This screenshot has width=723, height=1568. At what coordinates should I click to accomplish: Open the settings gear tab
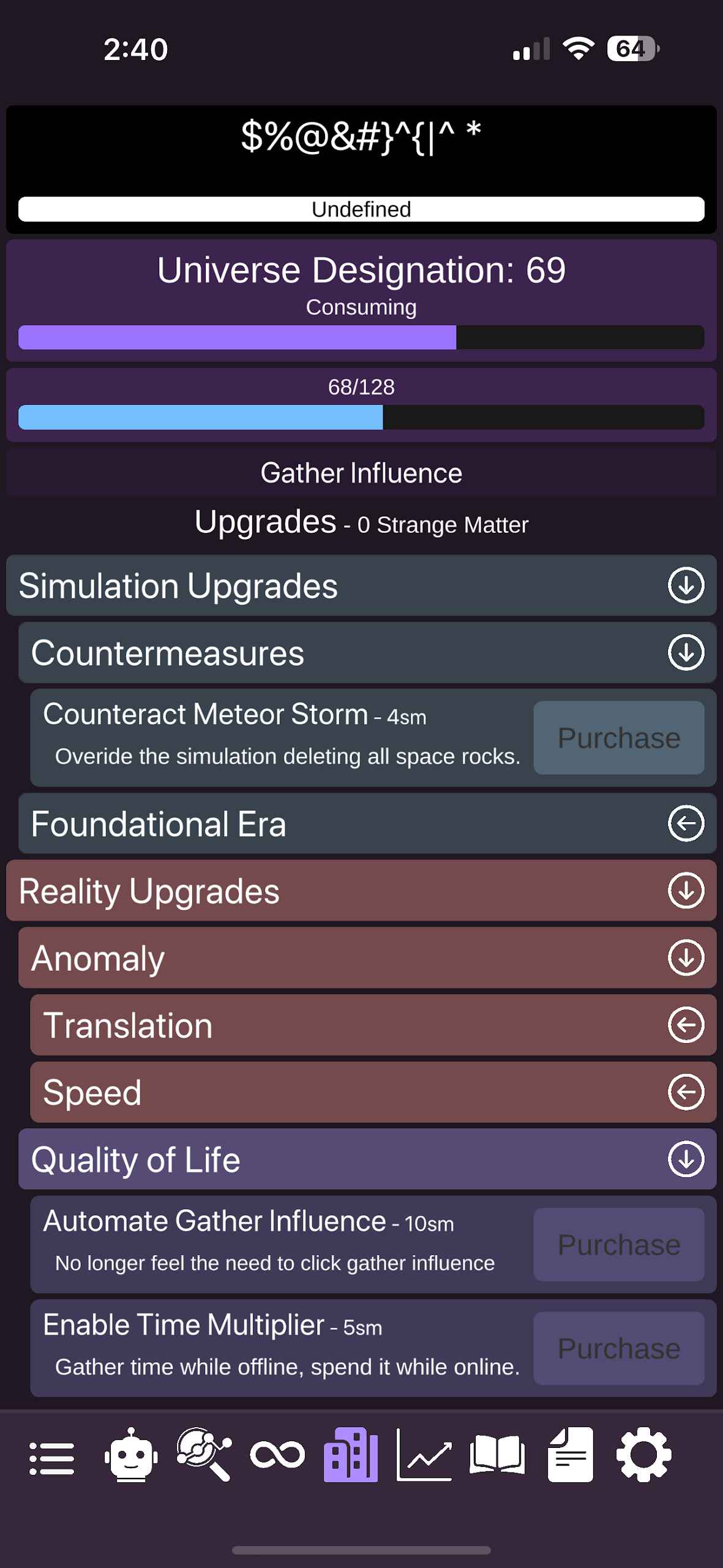click(x=643, y=1454)
